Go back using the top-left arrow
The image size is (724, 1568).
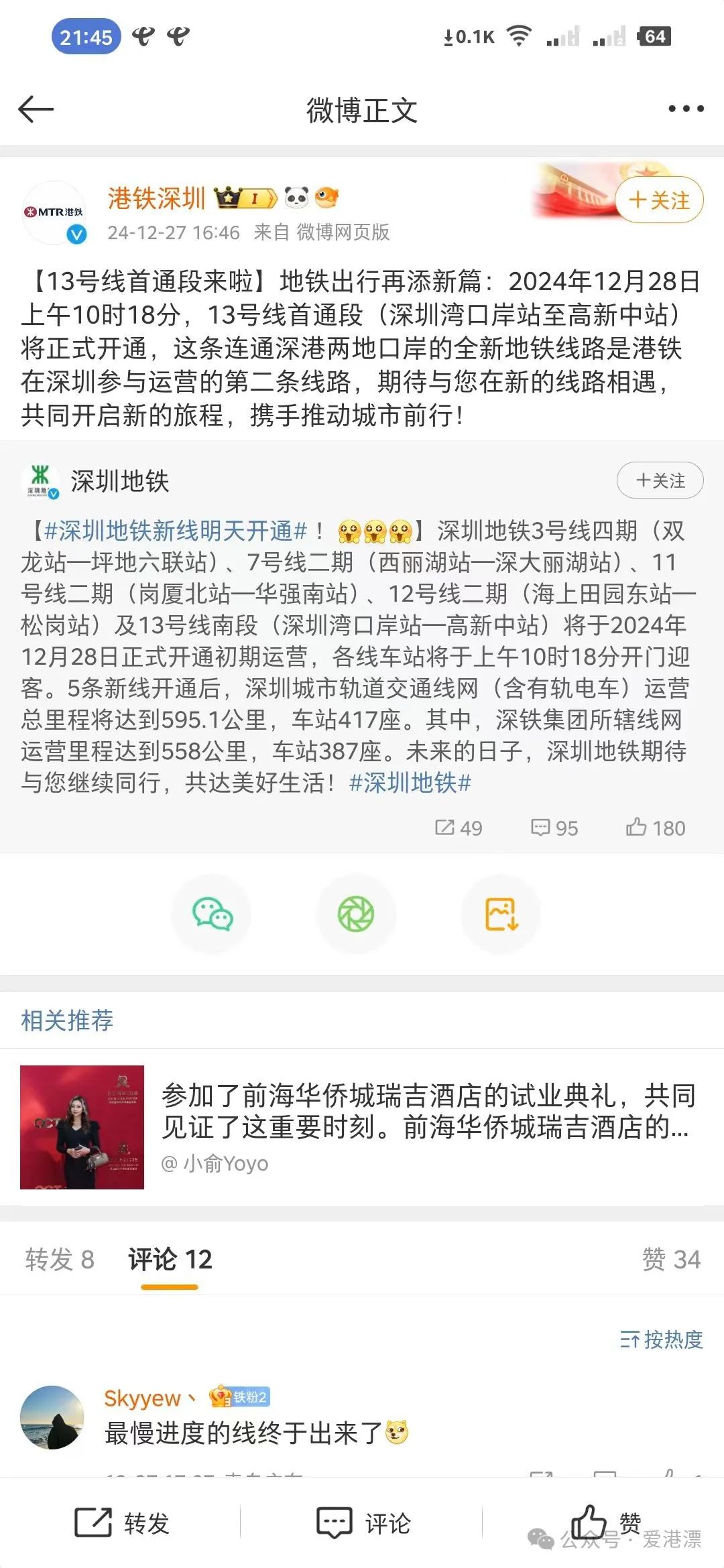pyautogui.click(x=36, y=109)
